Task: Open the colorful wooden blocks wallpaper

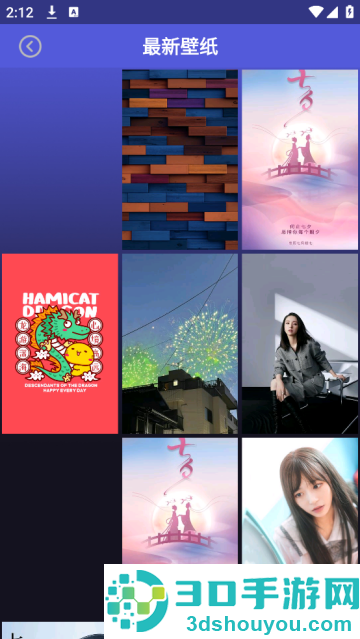Action: coord(180,160)
